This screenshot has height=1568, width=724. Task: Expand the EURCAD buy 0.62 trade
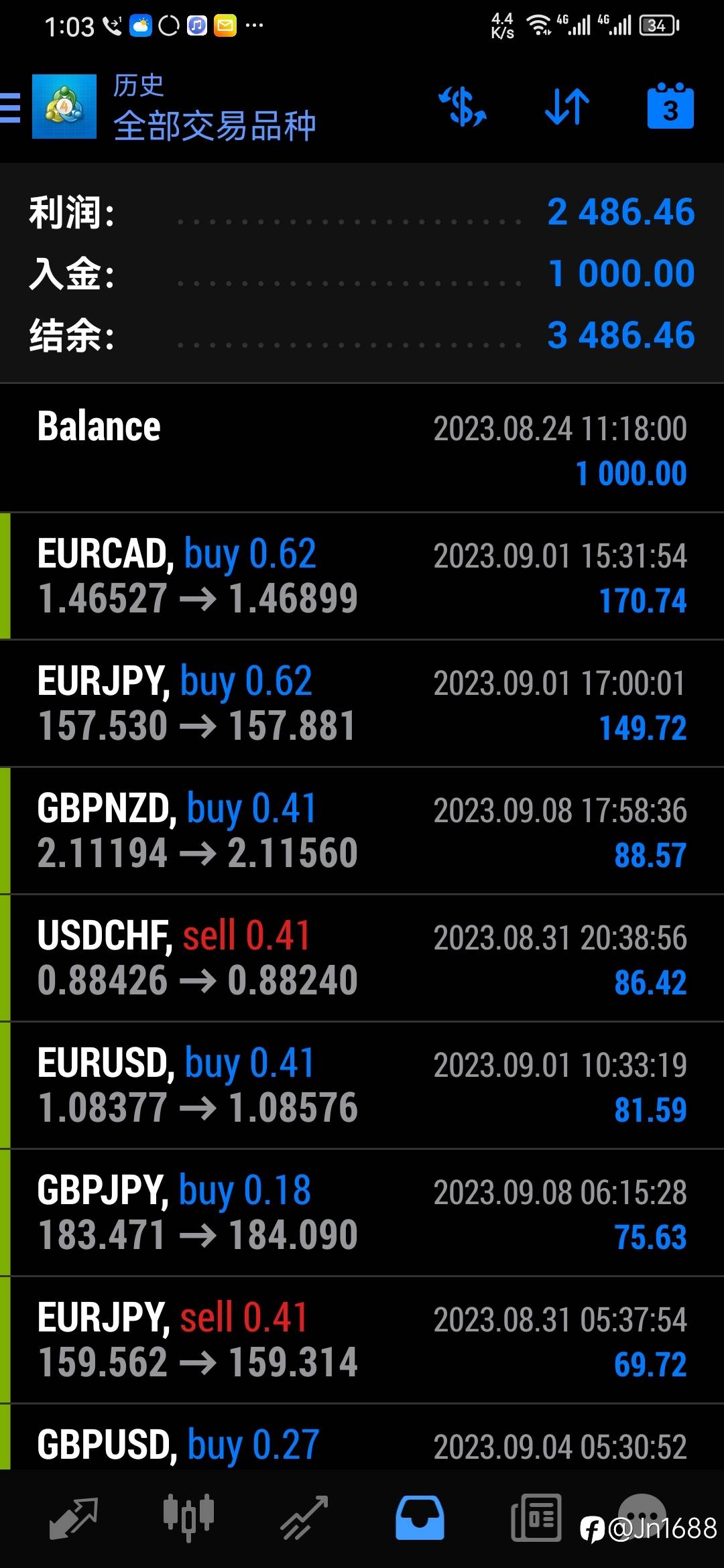(x=362, y=576)
